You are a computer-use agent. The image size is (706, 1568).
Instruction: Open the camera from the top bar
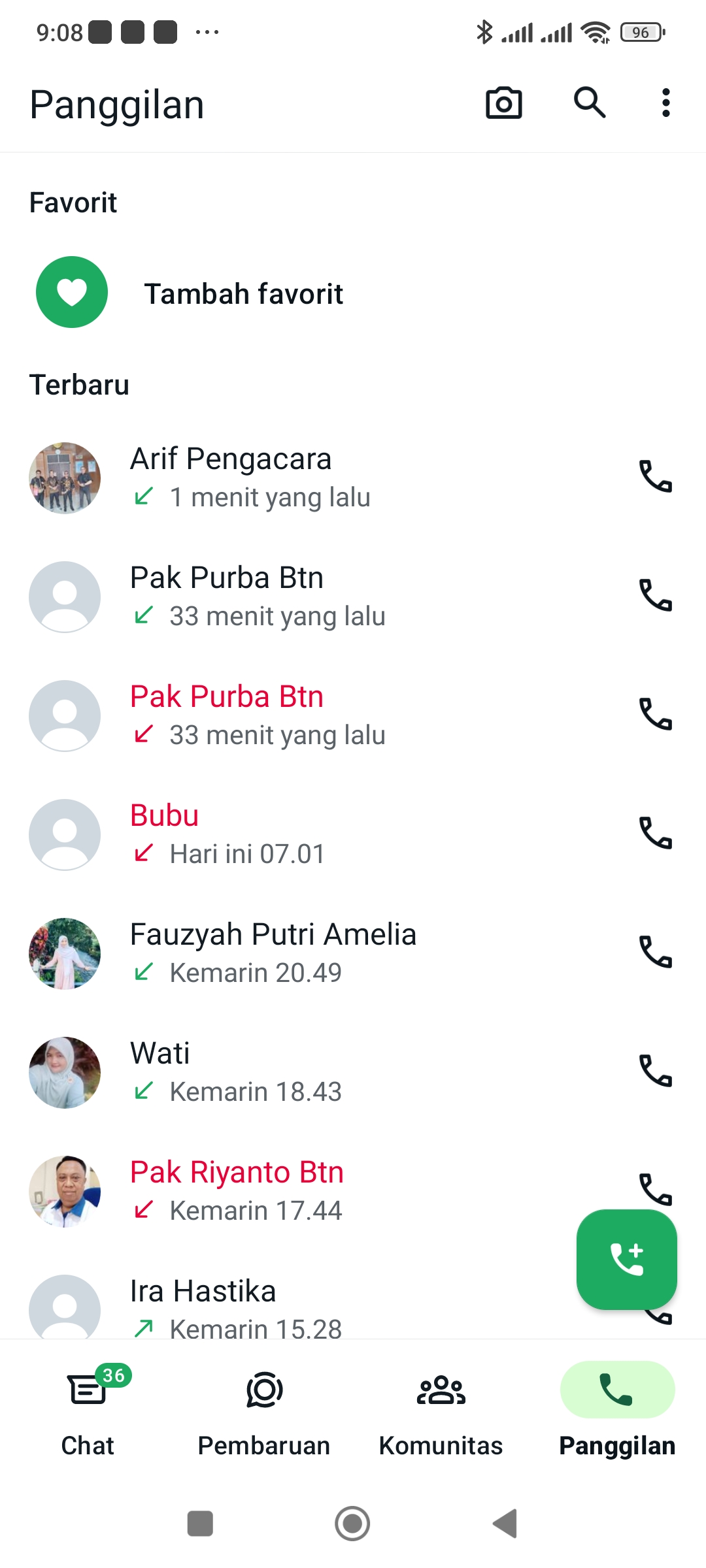[x=503, y=103]
